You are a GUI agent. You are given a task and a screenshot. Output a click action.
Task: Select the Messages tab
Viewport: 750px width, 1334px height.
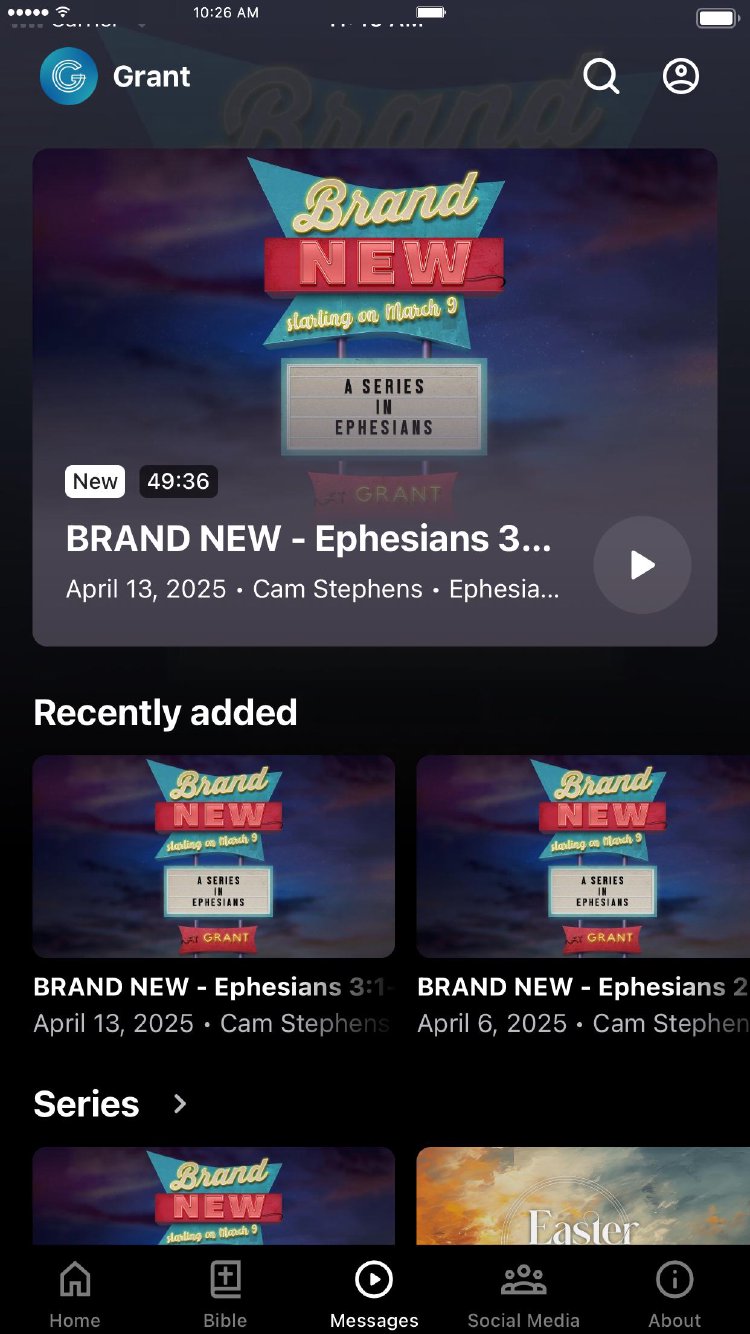click(374, 1294)
